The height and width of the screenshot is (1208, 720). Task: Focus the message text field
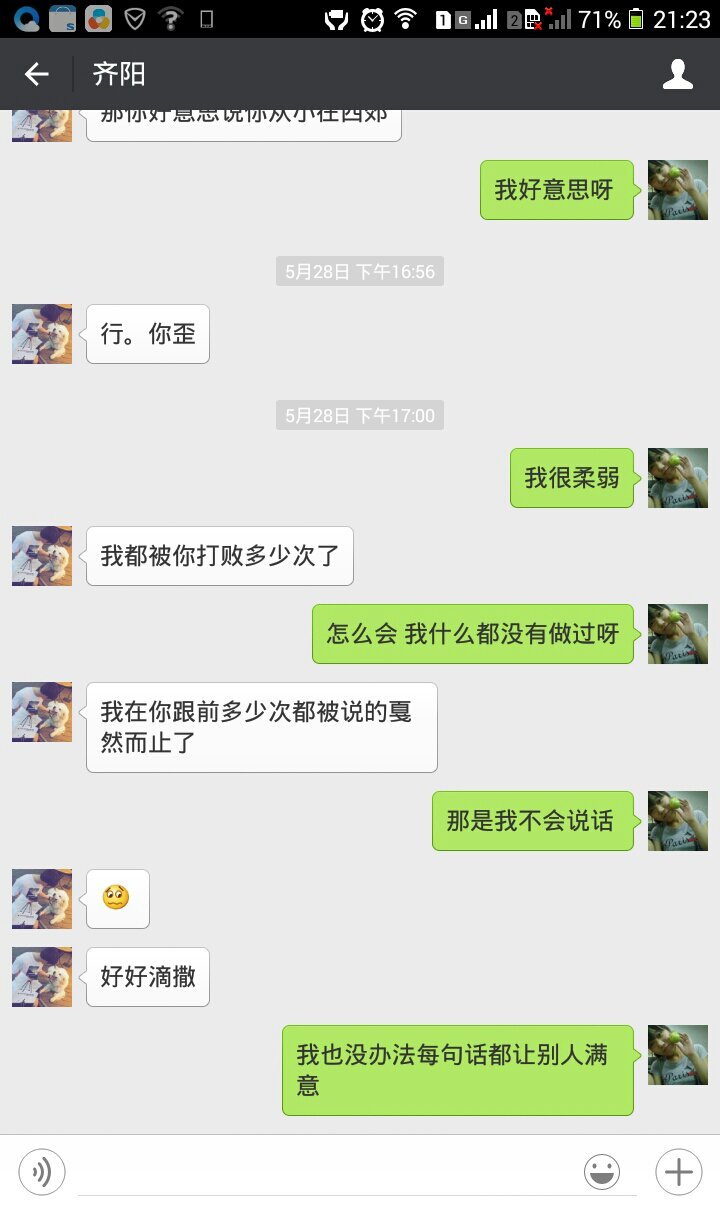[x=325, y=1171]
